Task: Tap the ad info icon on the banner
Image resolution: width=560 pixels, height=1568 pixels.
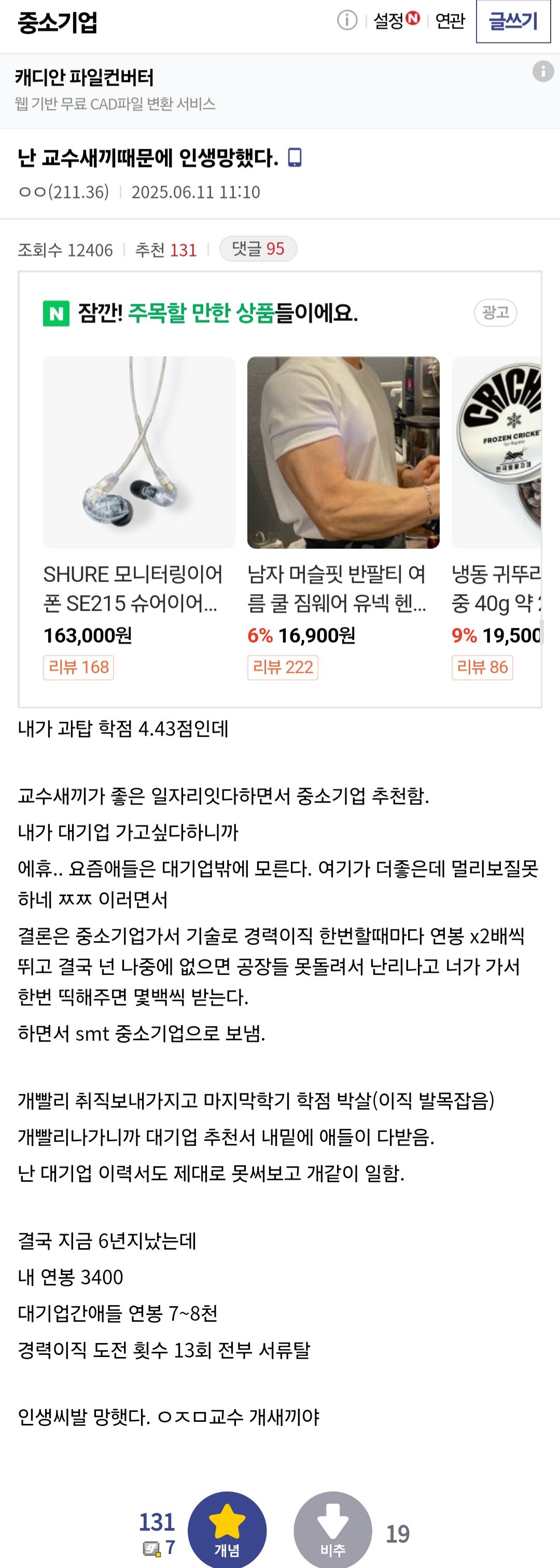Action: tap(543, 71)
